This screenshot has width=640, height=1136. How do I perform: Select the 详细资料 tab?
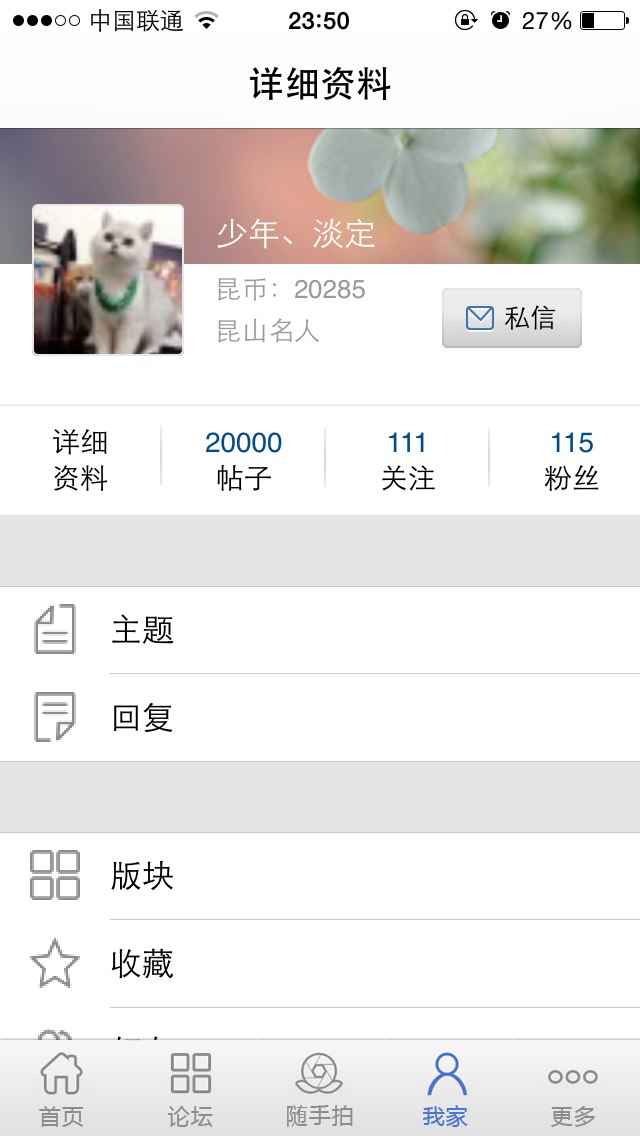tap(80, 460)
